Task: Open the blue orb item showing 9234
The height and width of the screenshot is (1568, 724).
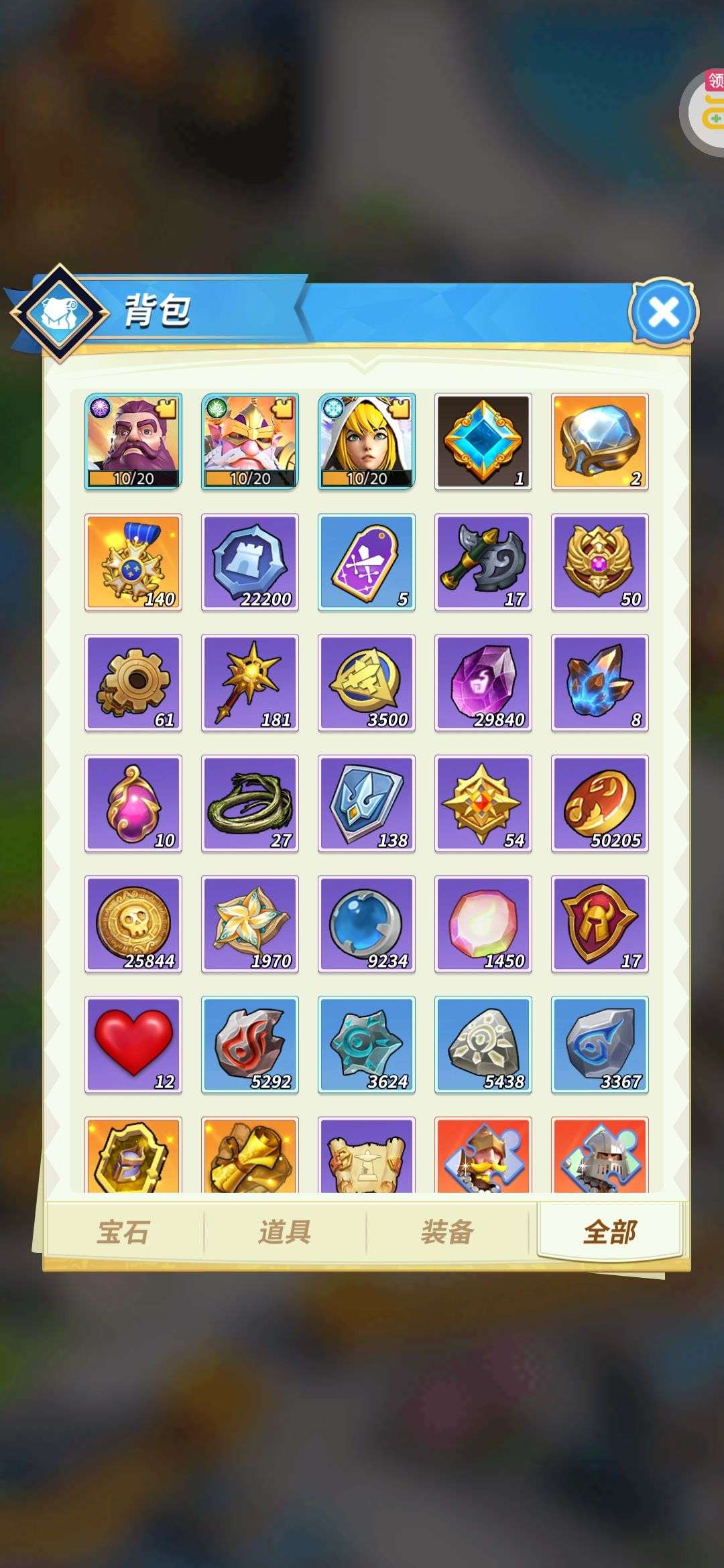Action: tap(367, 923)
